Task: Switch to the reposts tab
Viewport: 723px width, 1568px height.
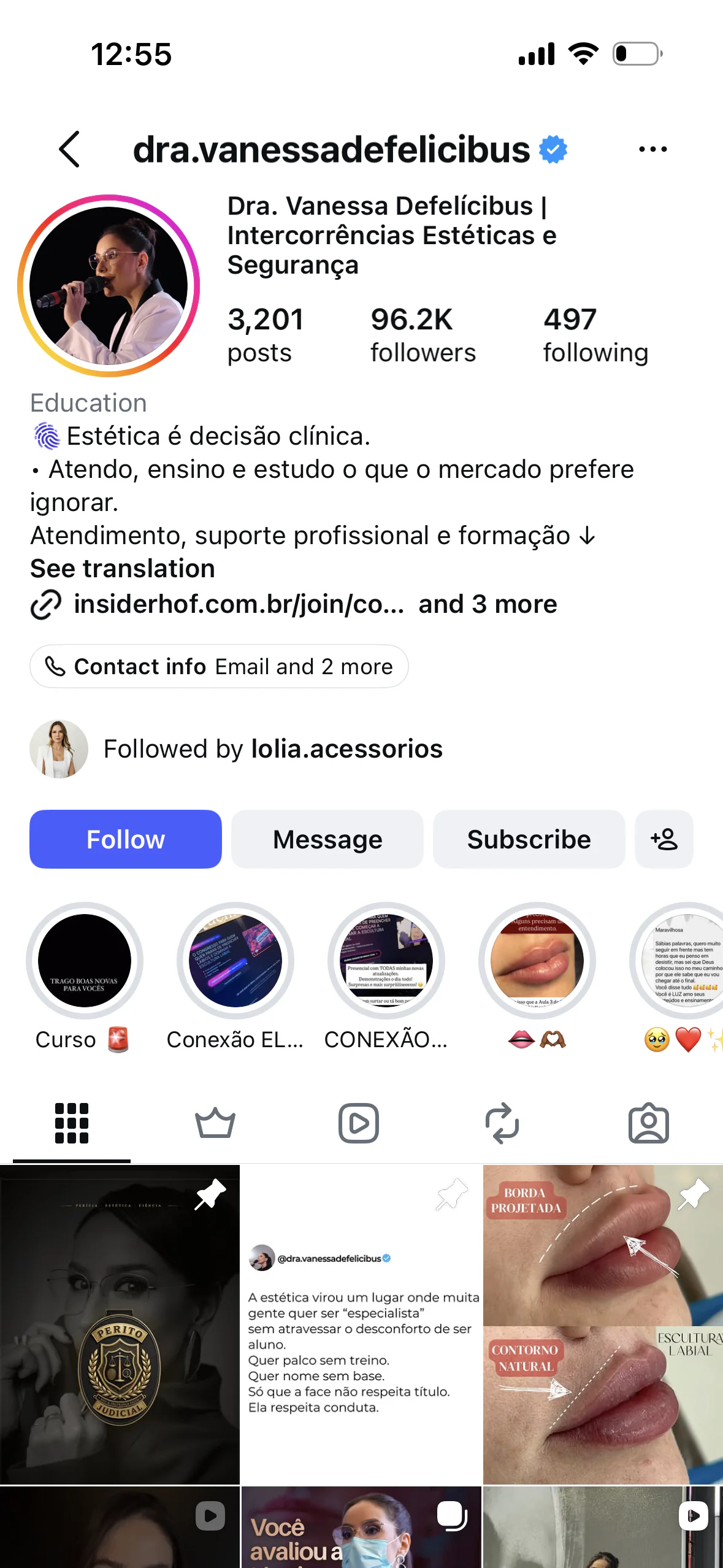Action: pyautogui.click(x=502, y=1123)
